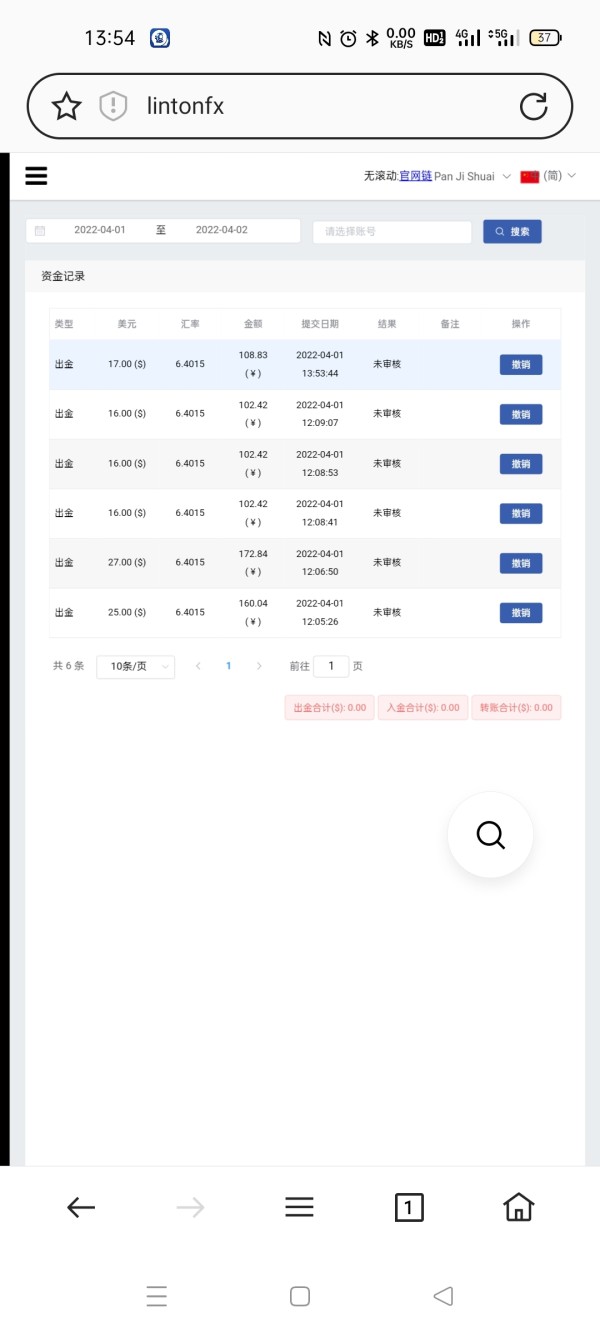The width and height of the screenshot is (600, 1333).
Task: Cancel the 25.00 ($) withdrawal with 撤销
Action: tap(521, 612)
